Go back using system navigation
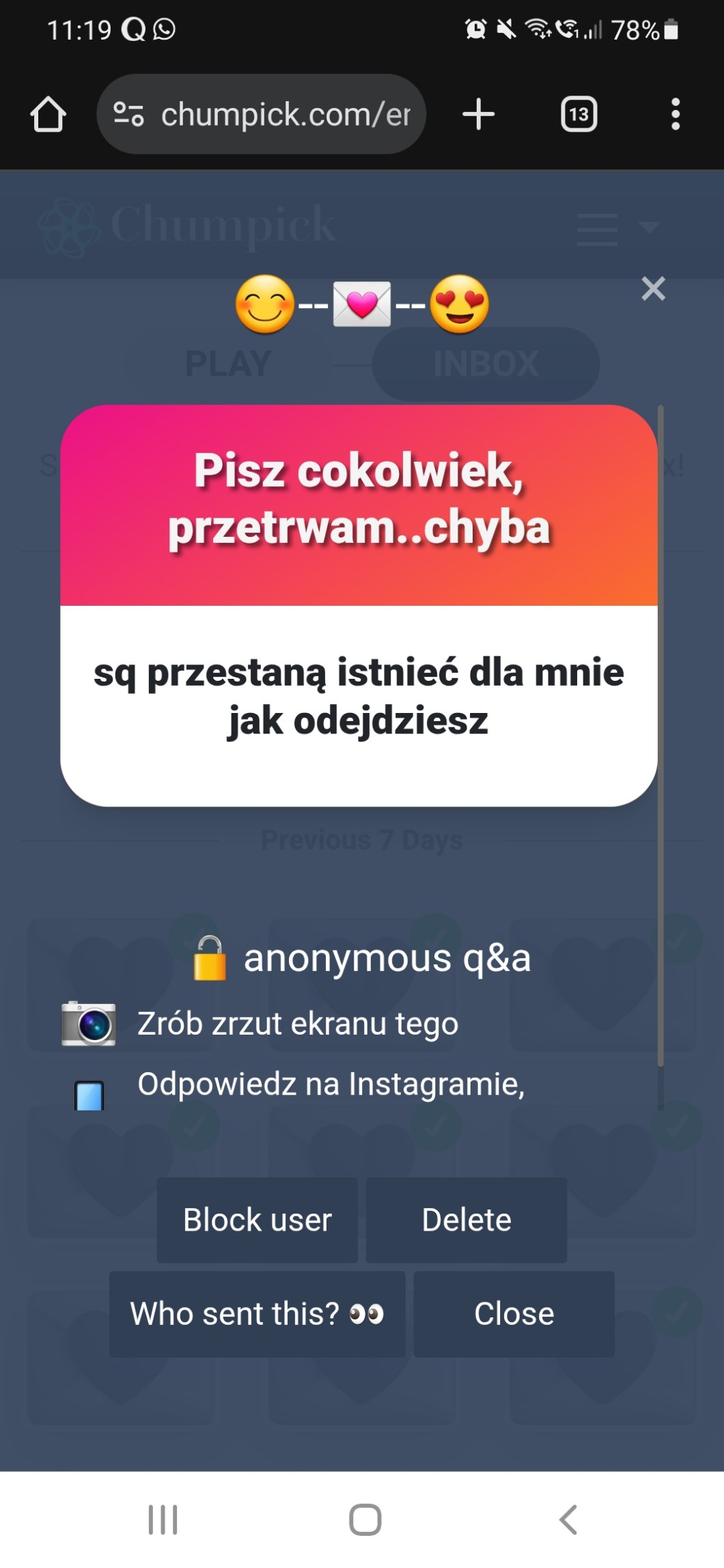The height and width of the screenshot is (1568, 724). [x=568, y=1520]
